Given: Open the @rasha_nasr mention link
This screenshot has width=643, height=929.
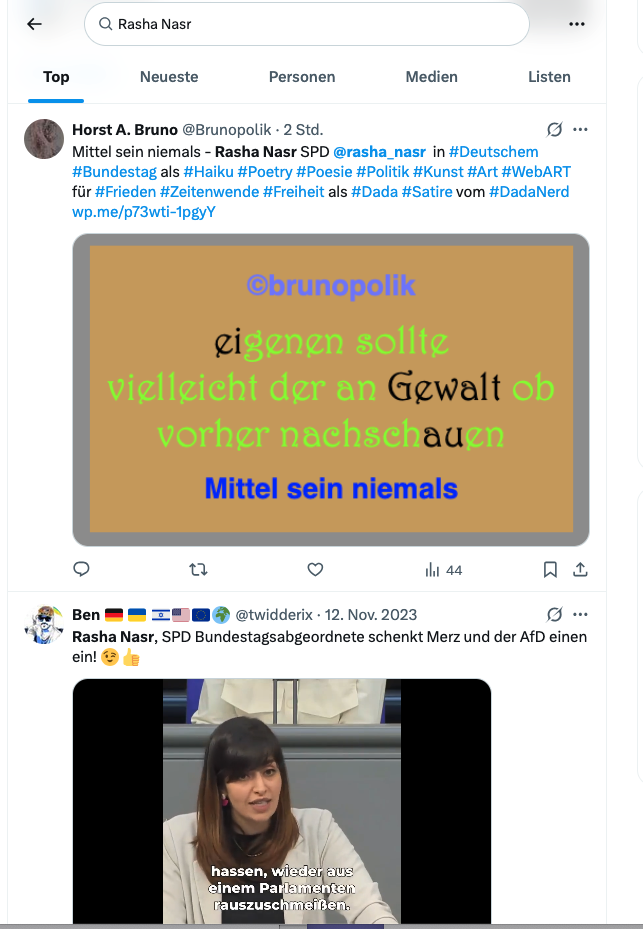Looking at the screenshot, I should coord(379,152).
